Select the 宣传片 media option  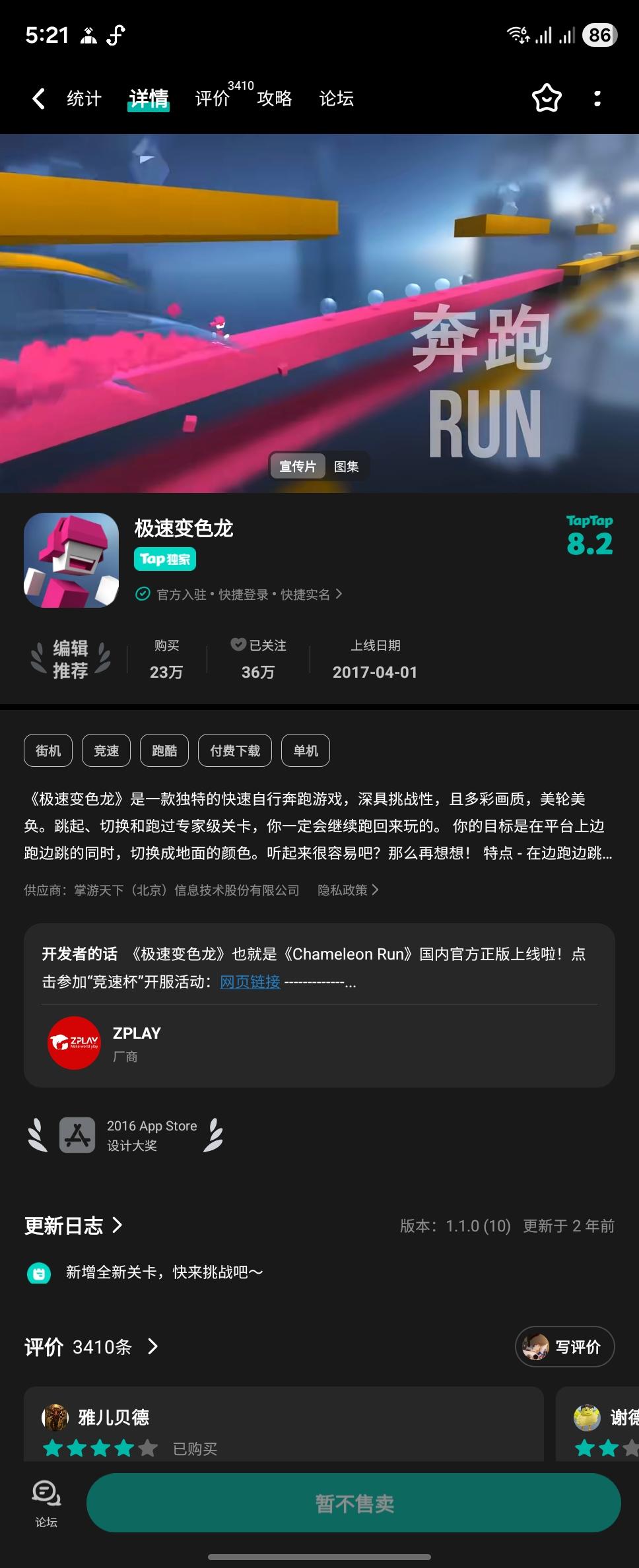(297, 466)
